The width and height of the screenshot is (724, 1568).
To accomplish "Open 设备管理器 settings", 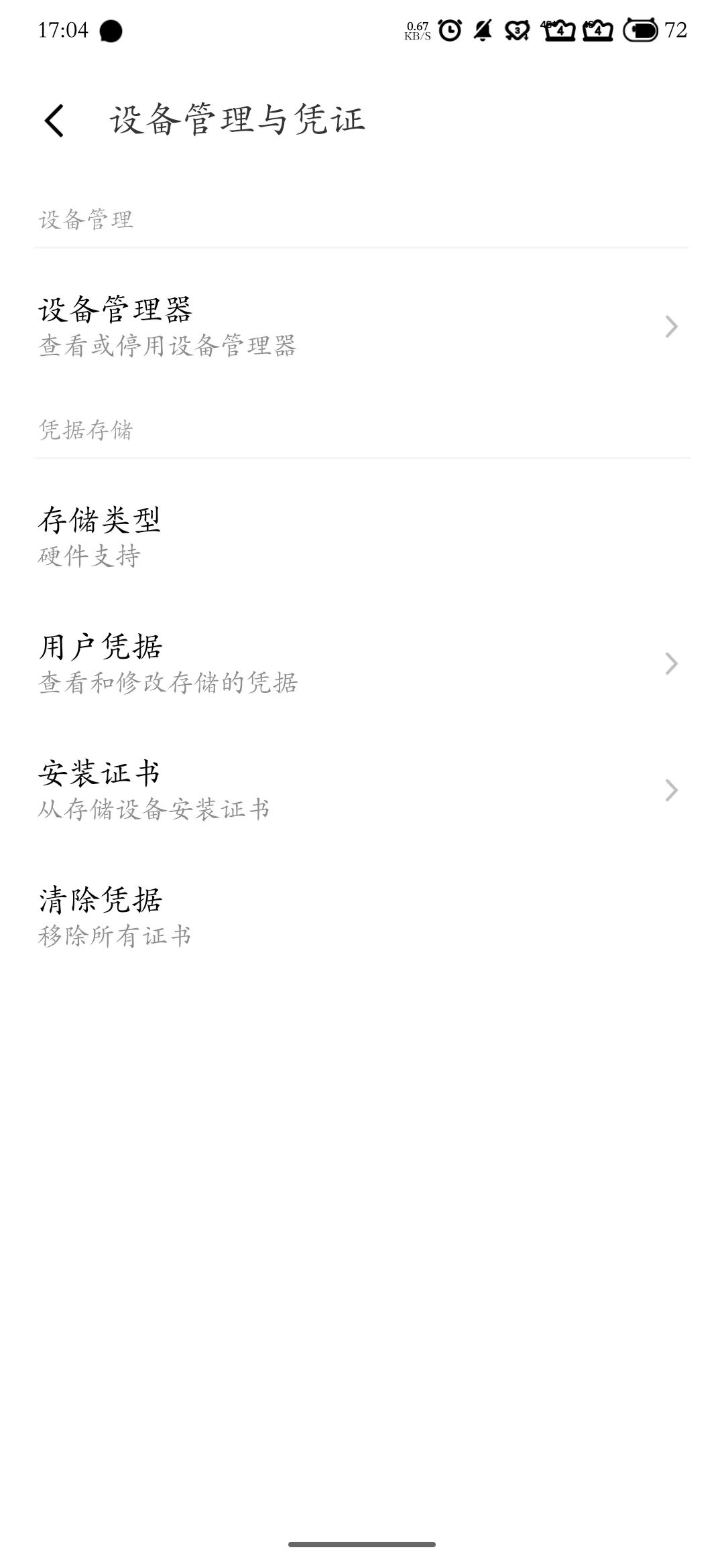I will click(x=362, y=326).
